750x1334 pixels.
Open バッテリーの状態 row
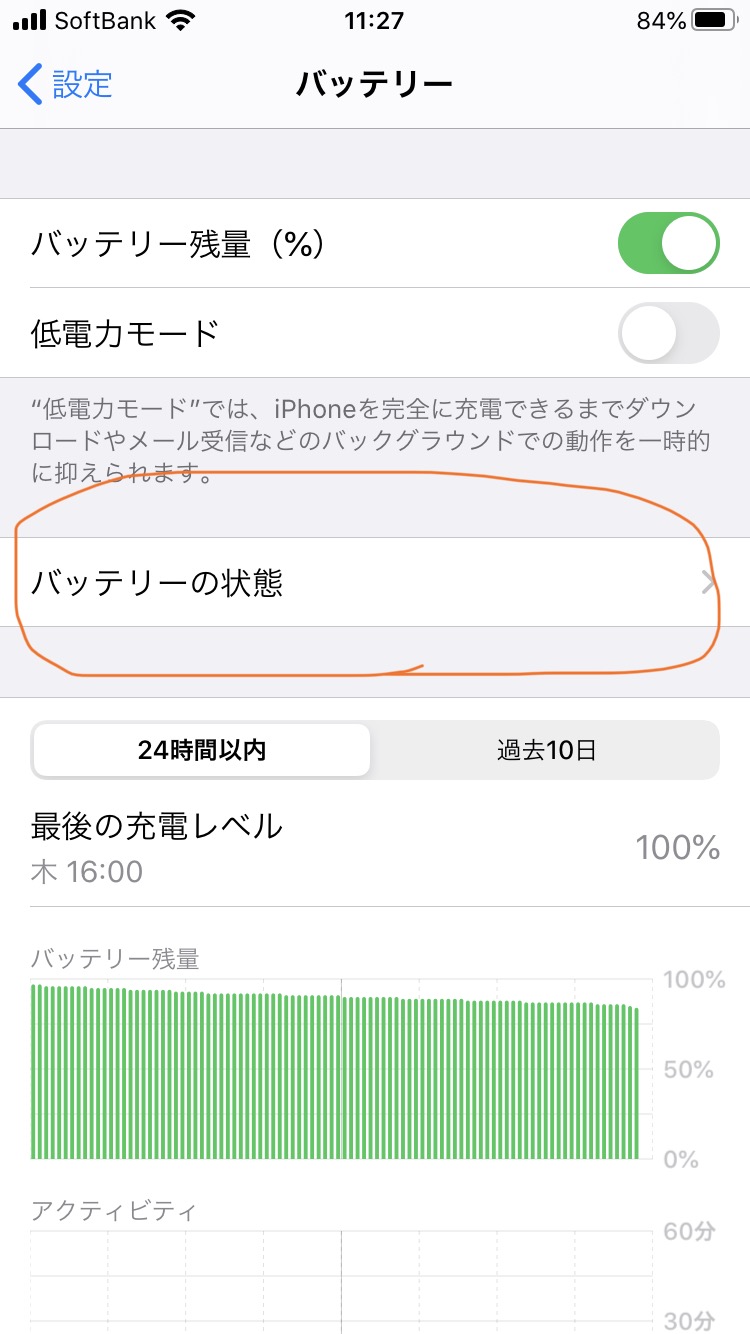click(375, 582)
